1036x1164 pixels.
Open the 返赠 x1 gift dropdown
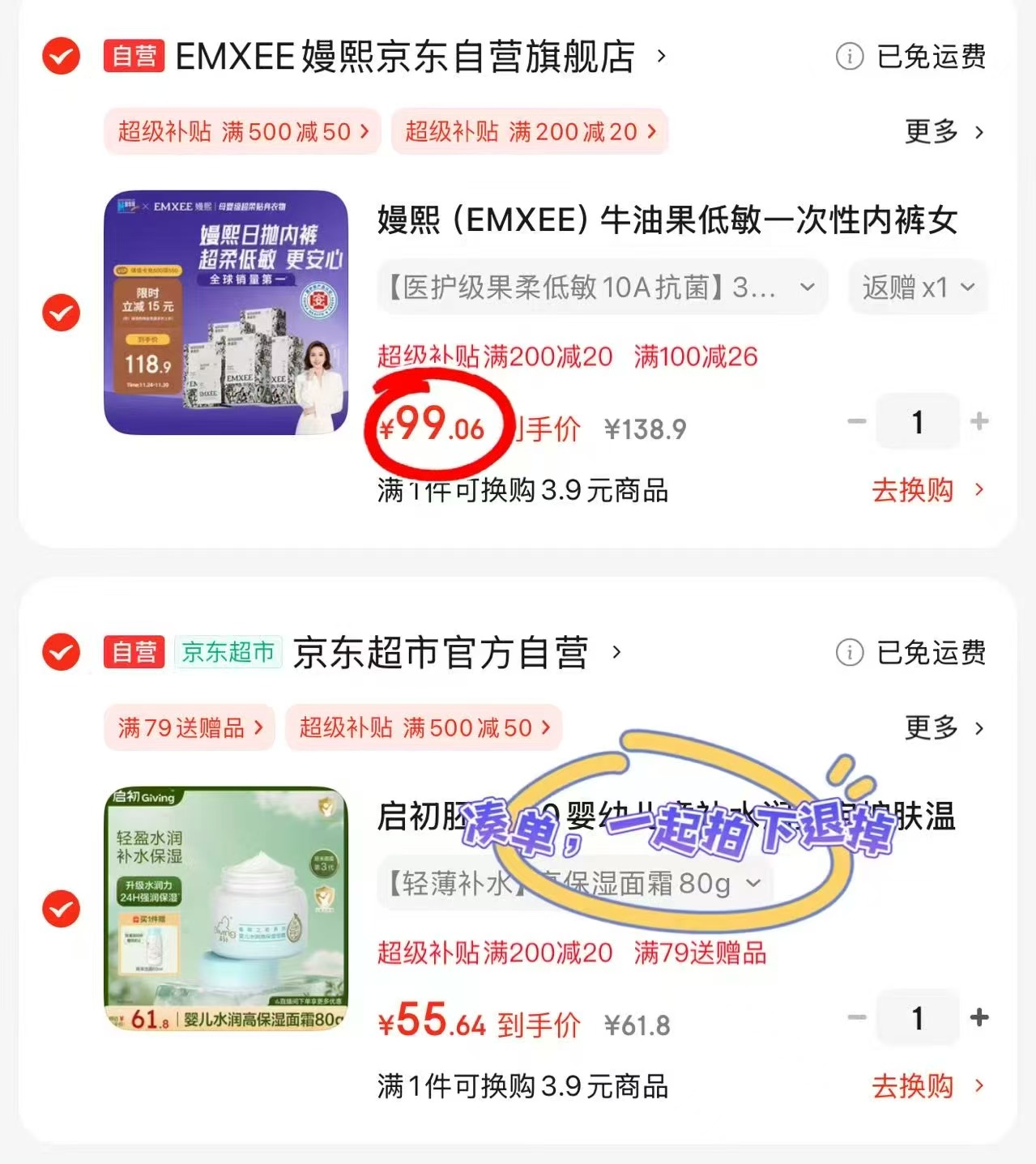tap(917, 288)
